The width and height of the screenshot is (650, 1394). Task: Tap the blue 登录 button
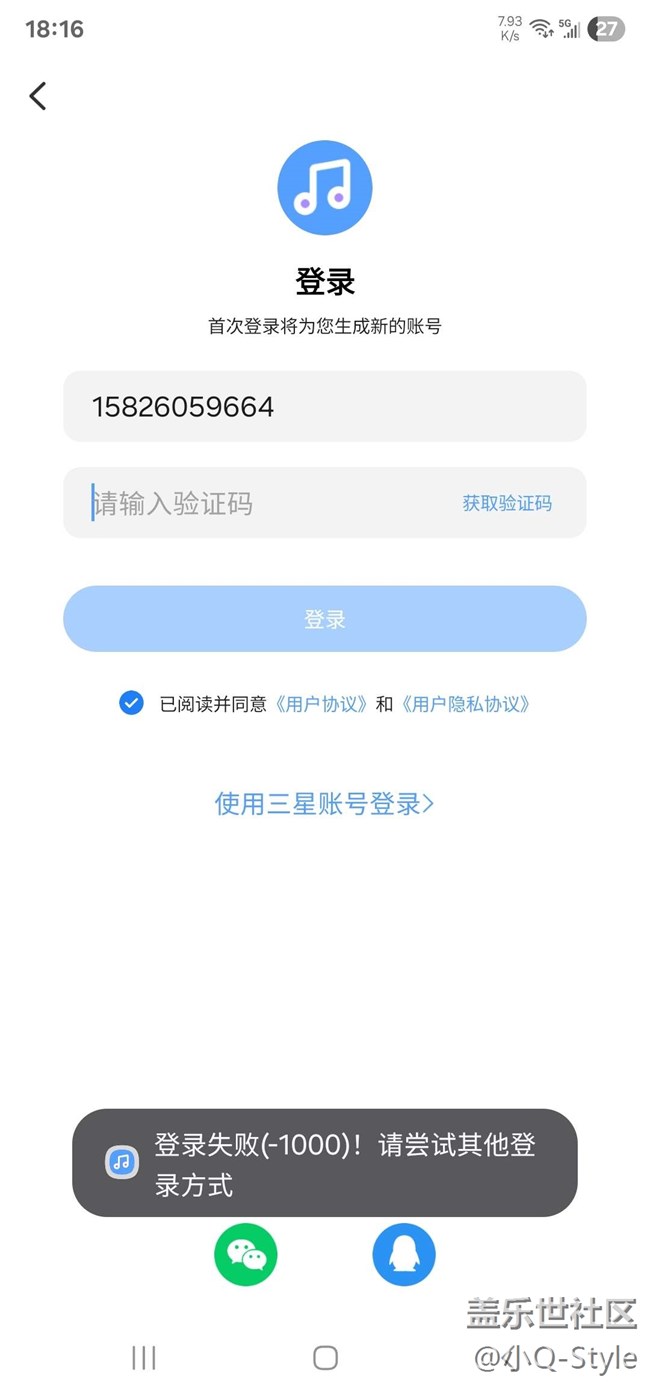click(x=324, y=619)
